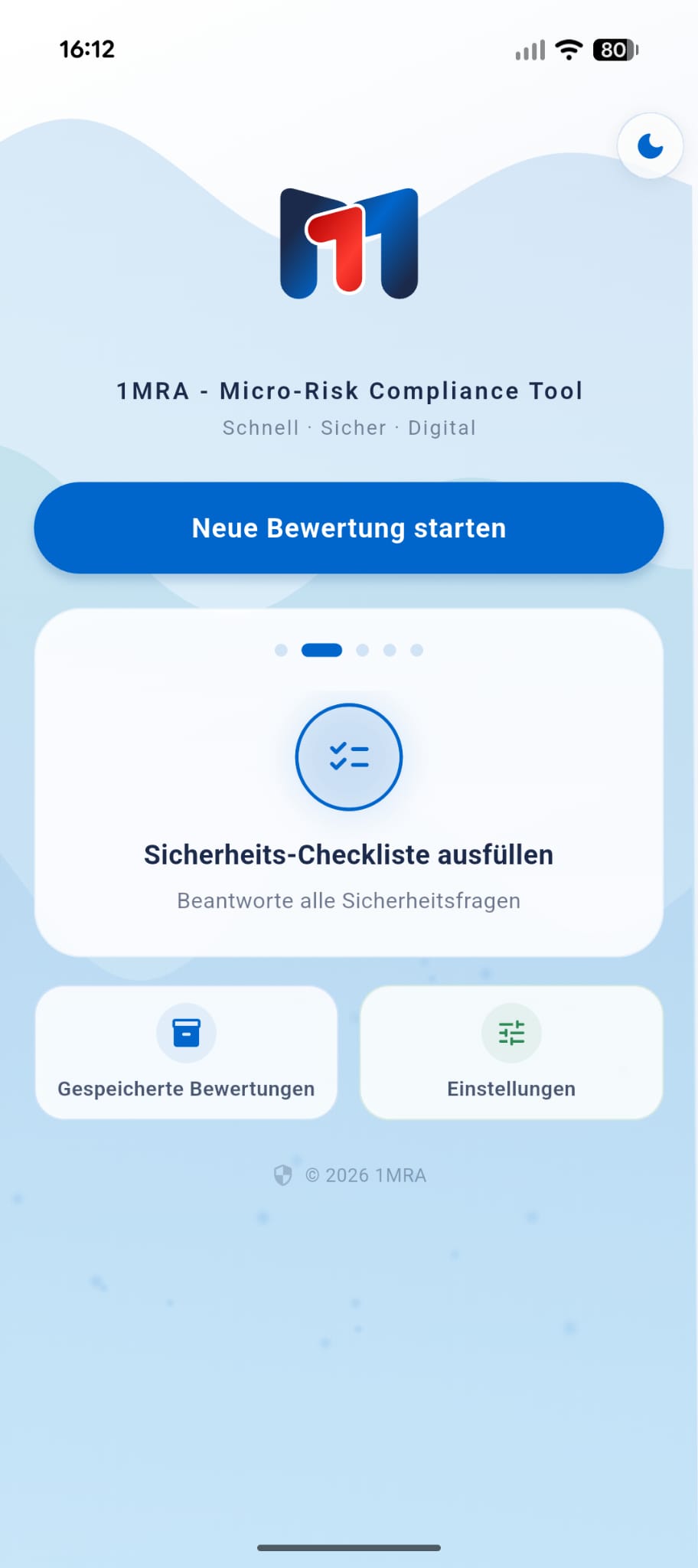Toggle dark mode with the moon button

coord(650,145)
